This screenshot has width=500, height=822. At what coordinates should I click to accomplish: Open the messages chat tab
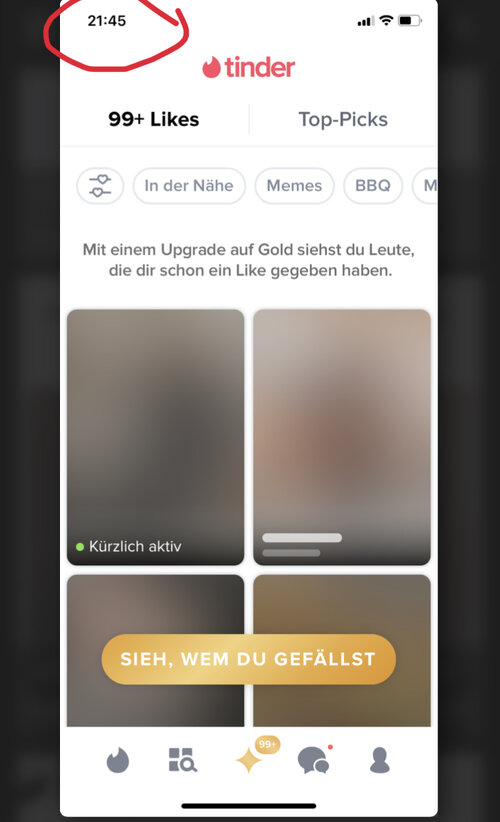[313, 760]
